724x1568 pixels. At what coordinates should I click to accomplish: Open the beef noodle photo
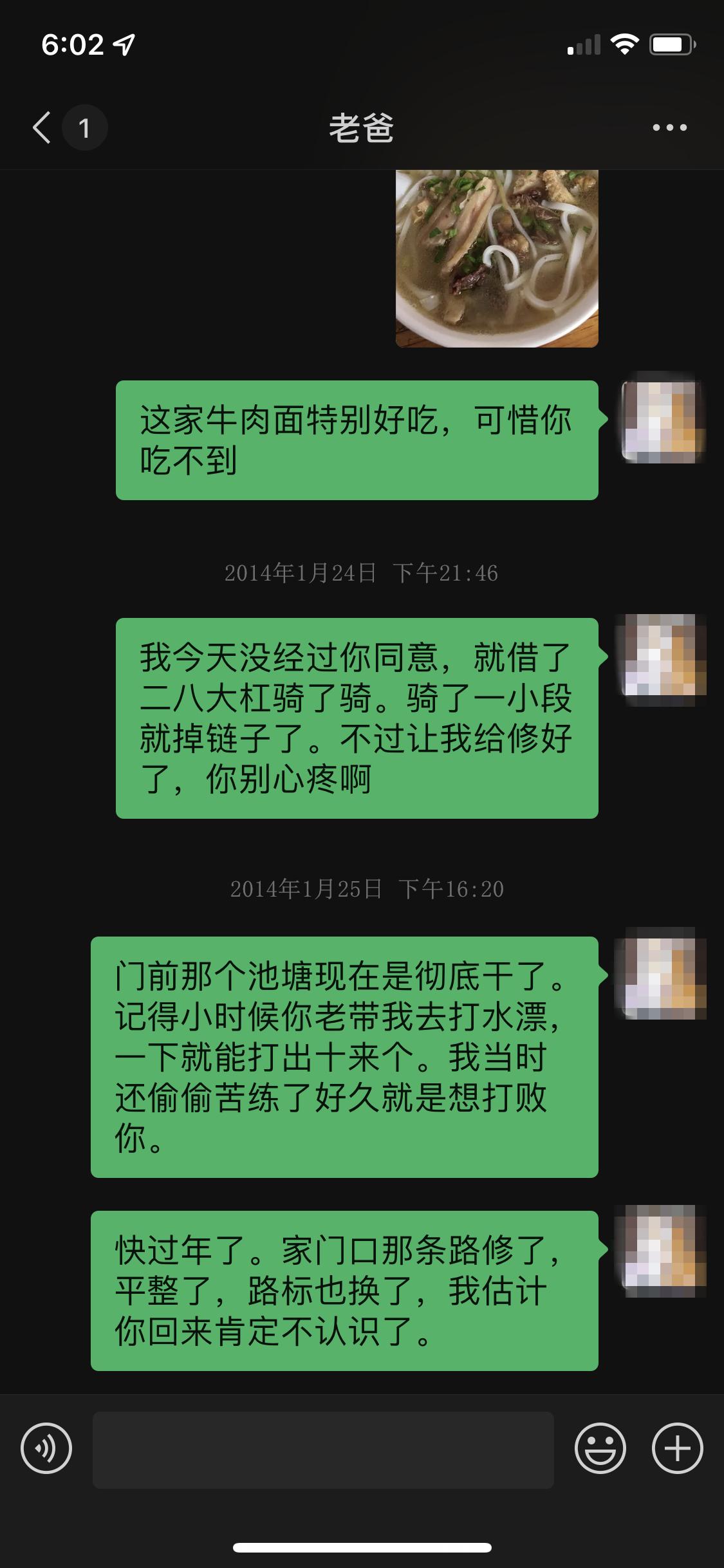click(x=497, y=259)
